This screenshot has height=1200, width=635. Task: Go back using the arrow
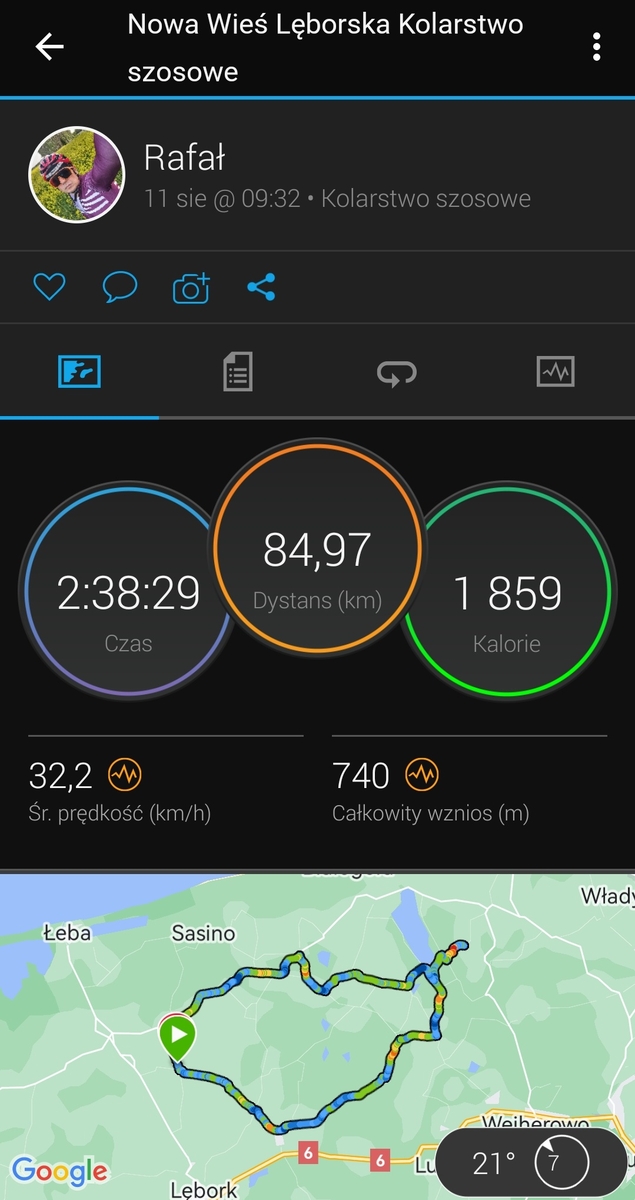click(x=49, y=47)
